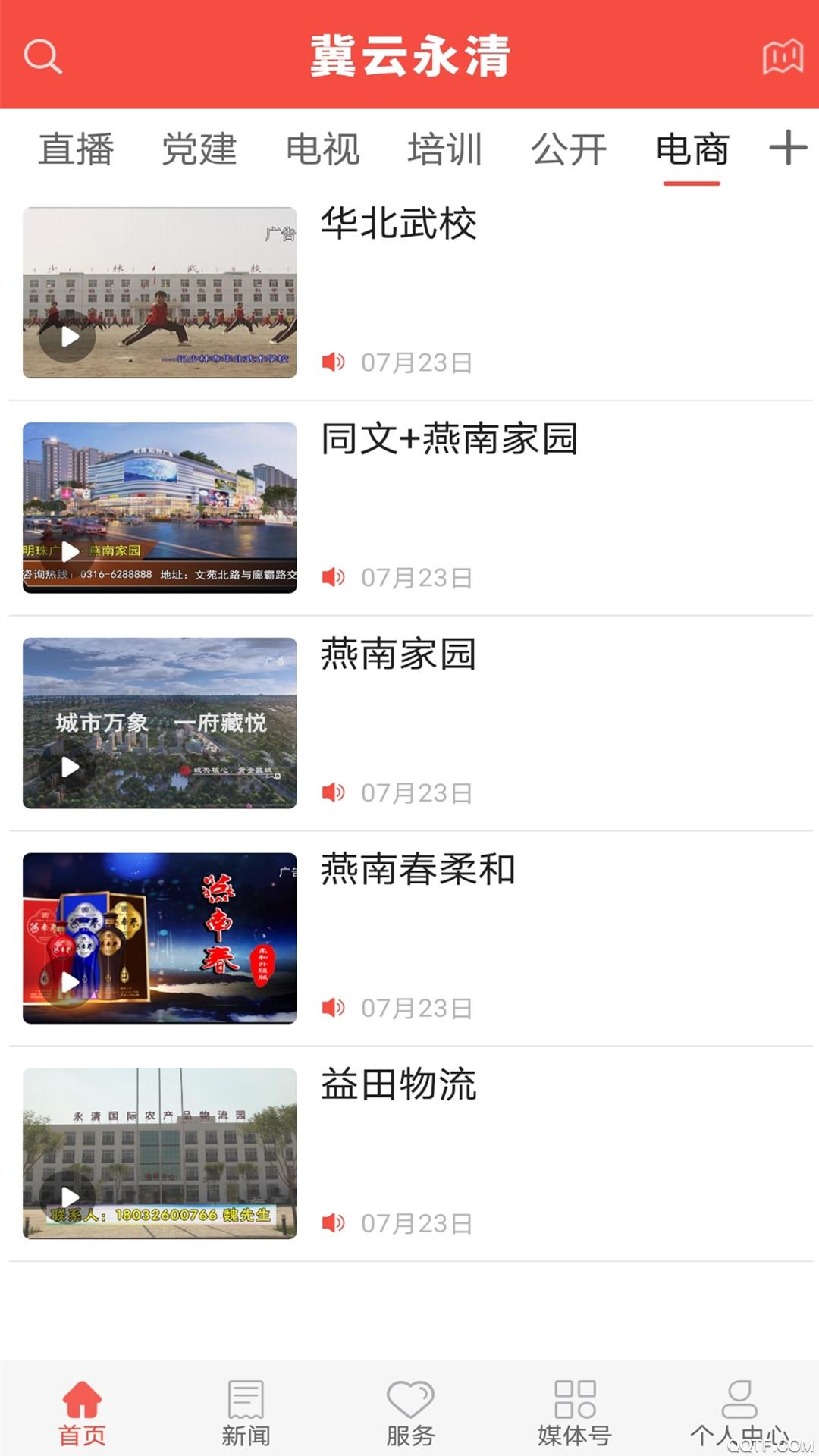This screenshot has width=819, height=1456.
Task: Toggle the speaker for 燕南春柔和 entry
Action: click(334, 1006)
